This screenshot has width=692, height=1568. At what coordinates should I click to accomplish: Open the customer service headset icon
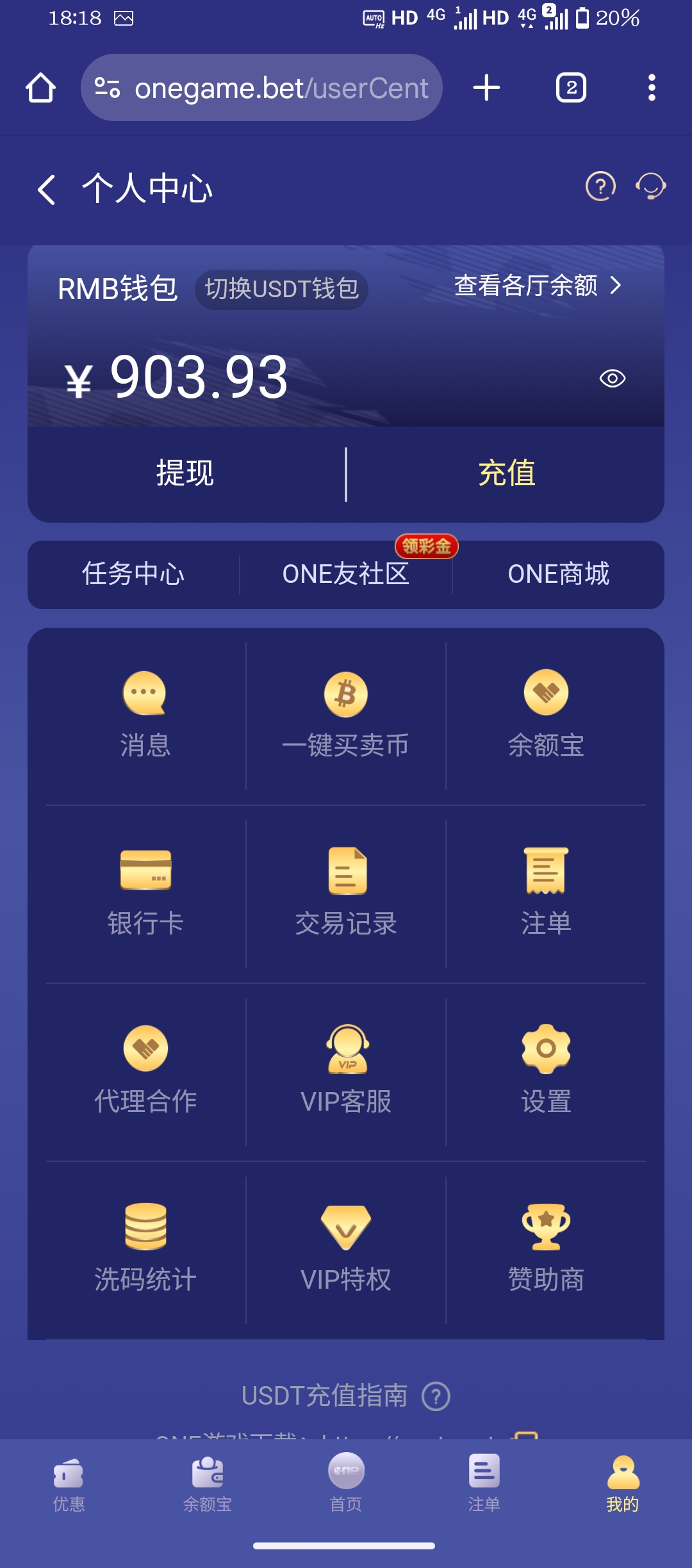click(x=650, y=187)
